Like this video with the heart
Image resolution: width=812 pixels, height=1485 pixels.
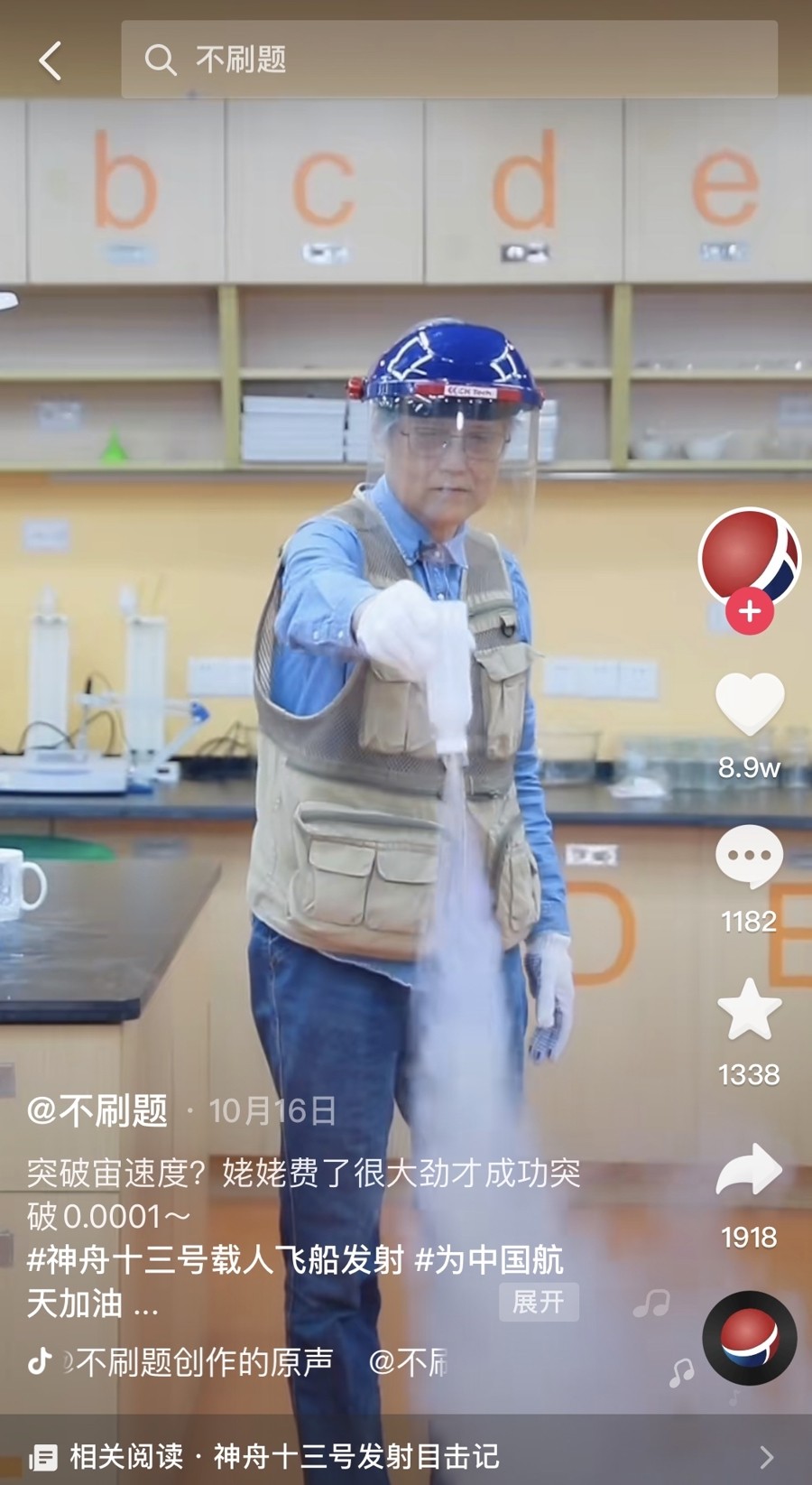[749, 705]
